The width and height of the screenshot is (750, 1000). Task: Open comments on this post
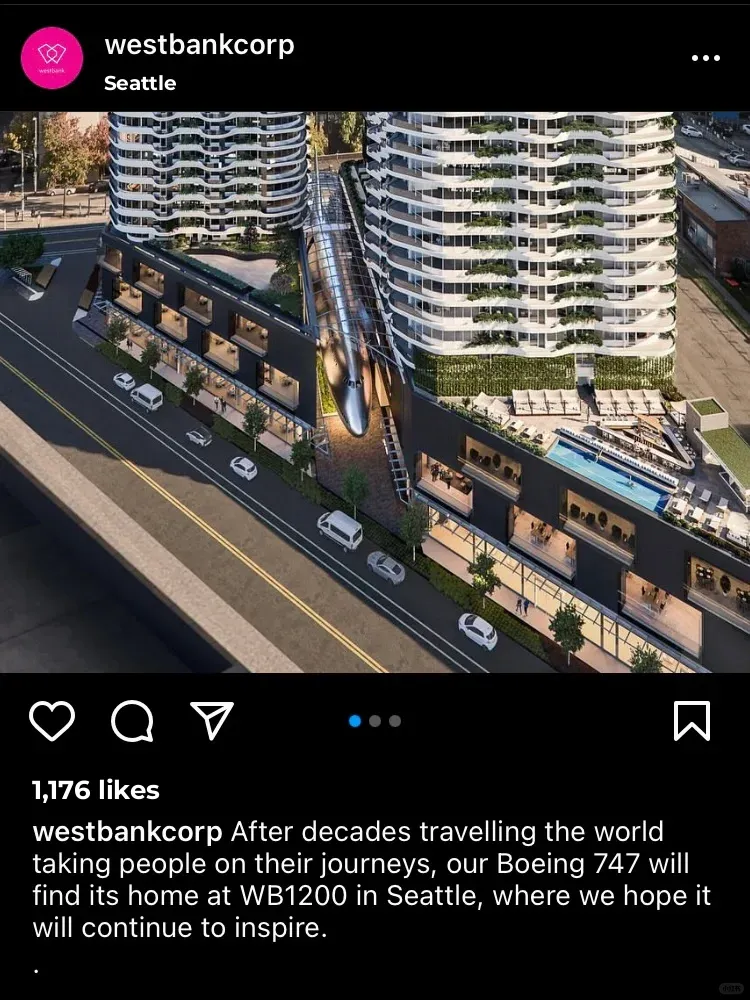tap(132, 720)
